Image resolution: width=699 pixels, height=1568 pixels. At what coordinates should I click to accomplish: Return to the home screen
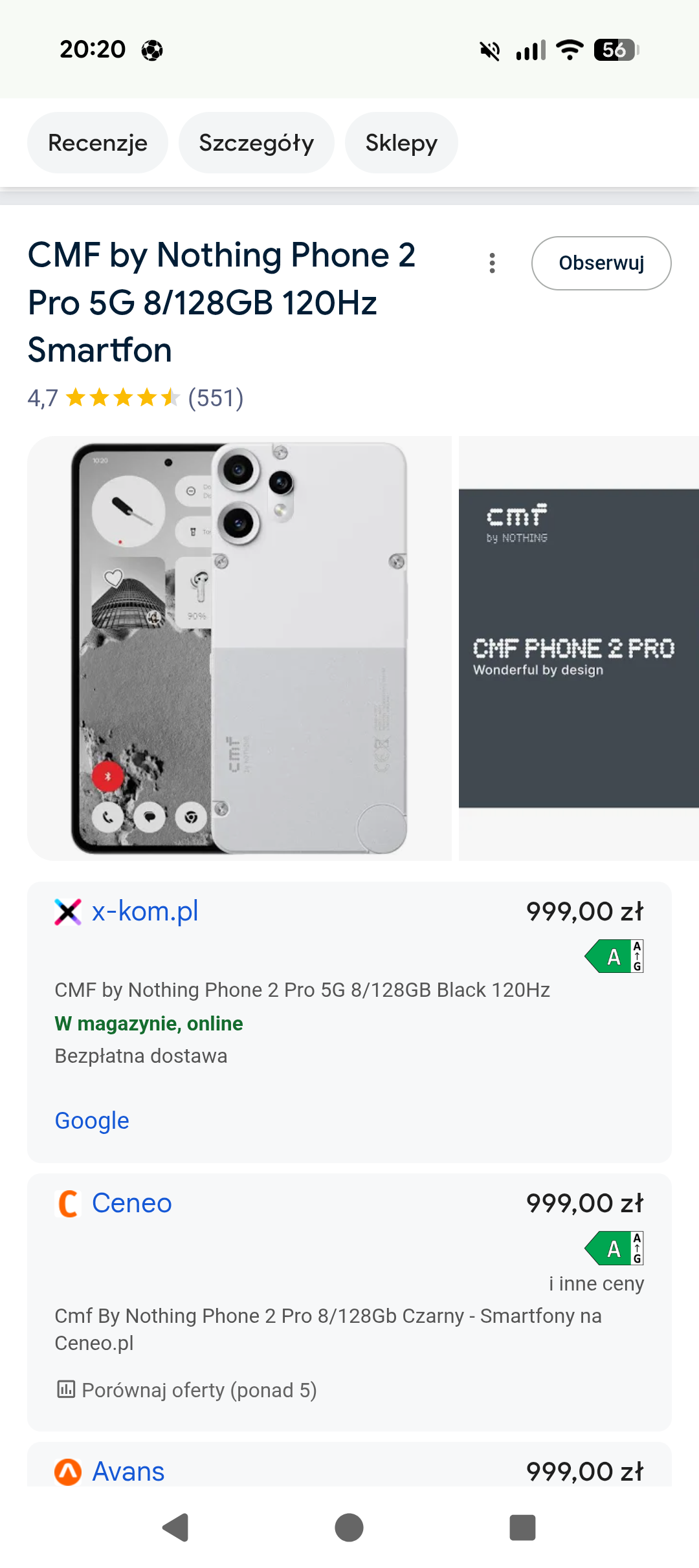pyautogui.click(x=349, y=1528)
